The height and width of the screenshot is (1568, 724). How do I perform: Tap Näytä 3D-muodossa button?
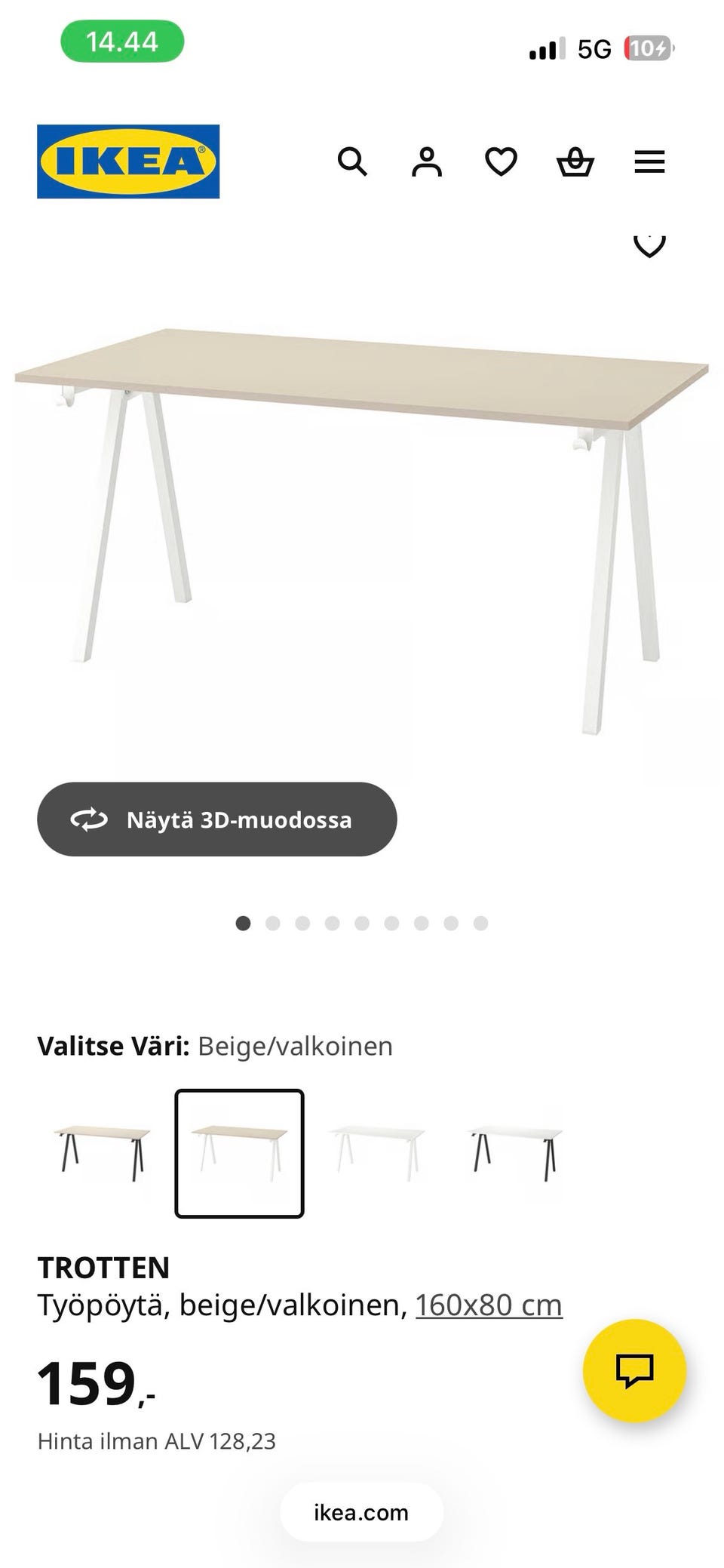coord(217,819)
